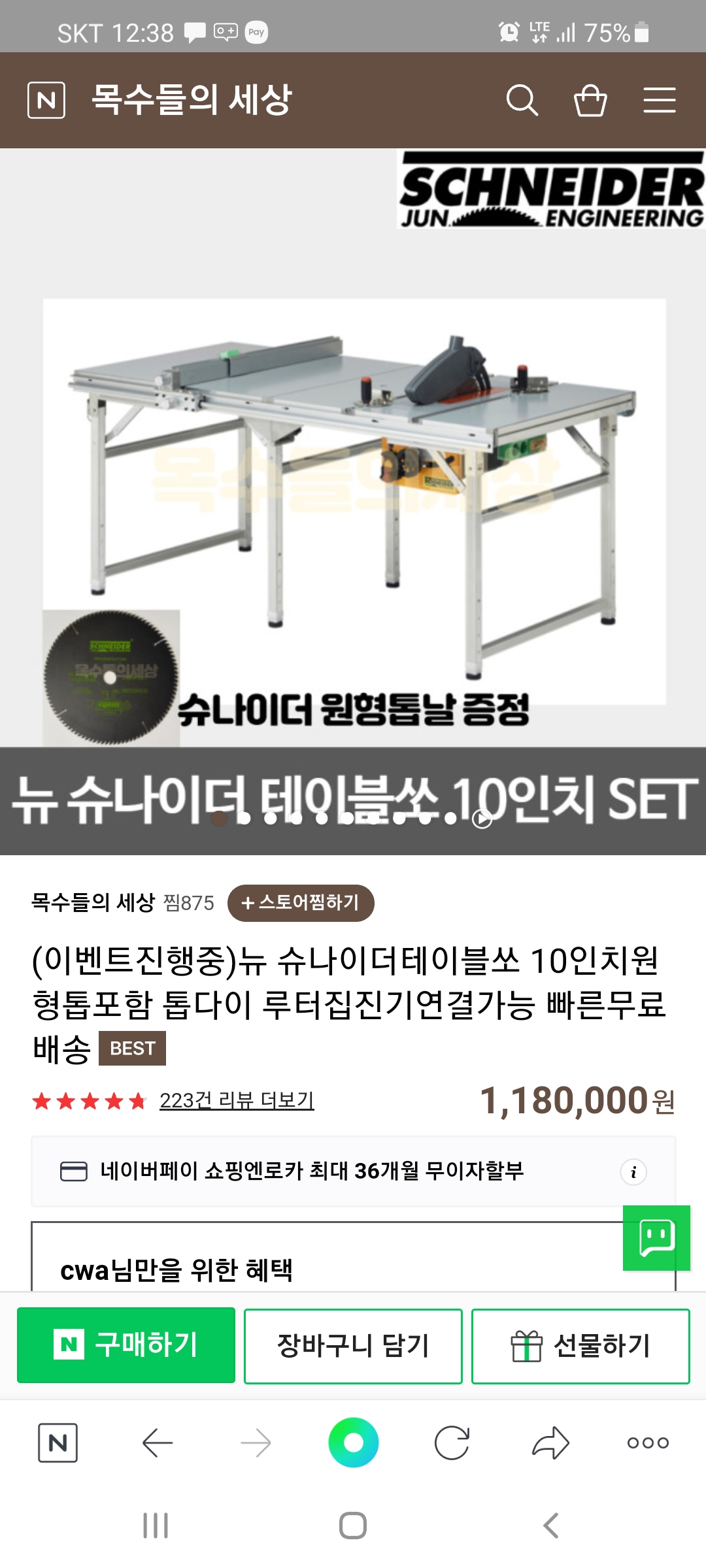
Task: Tap the info icon for 무이자할부
Action: 633,1172
